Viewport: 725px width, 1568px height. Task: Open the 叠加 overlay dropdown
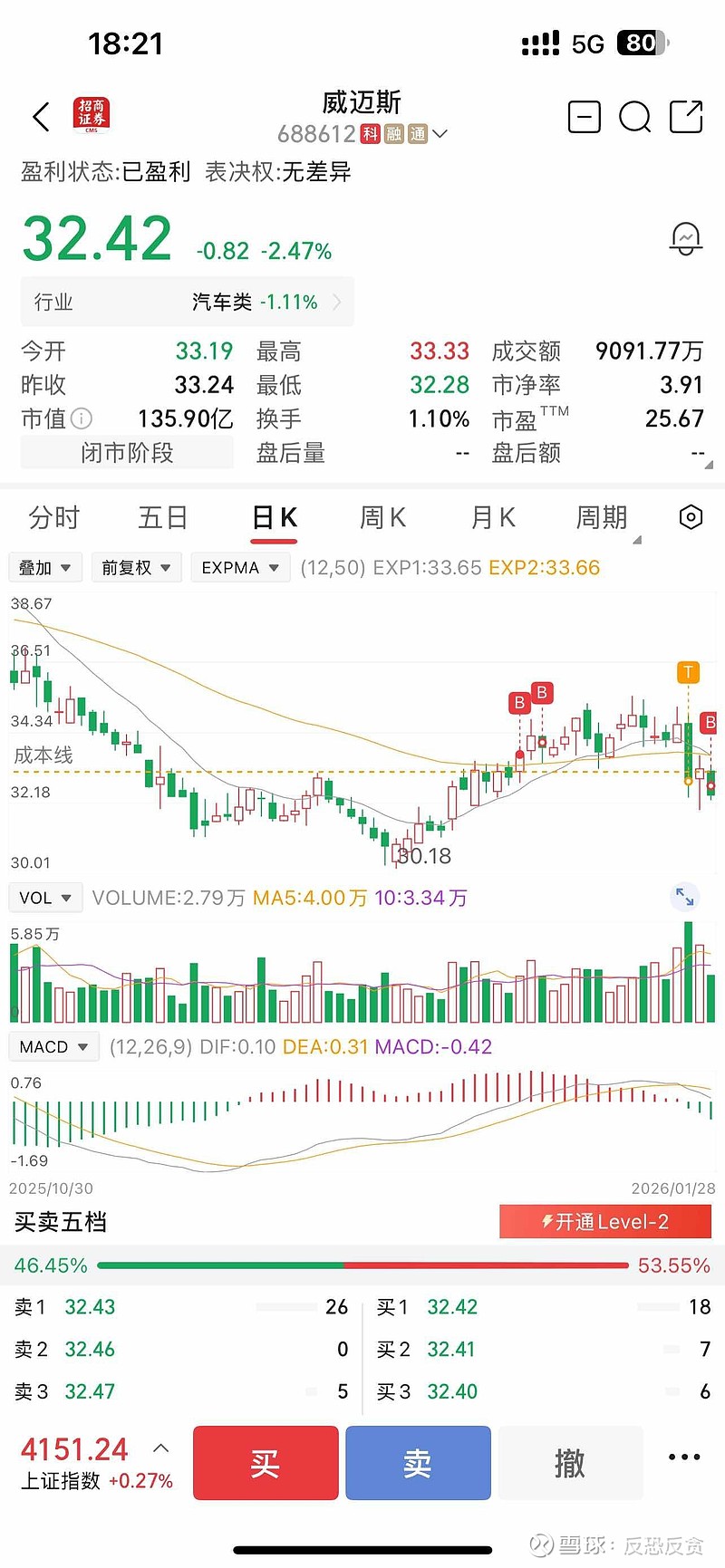(44, 567)
